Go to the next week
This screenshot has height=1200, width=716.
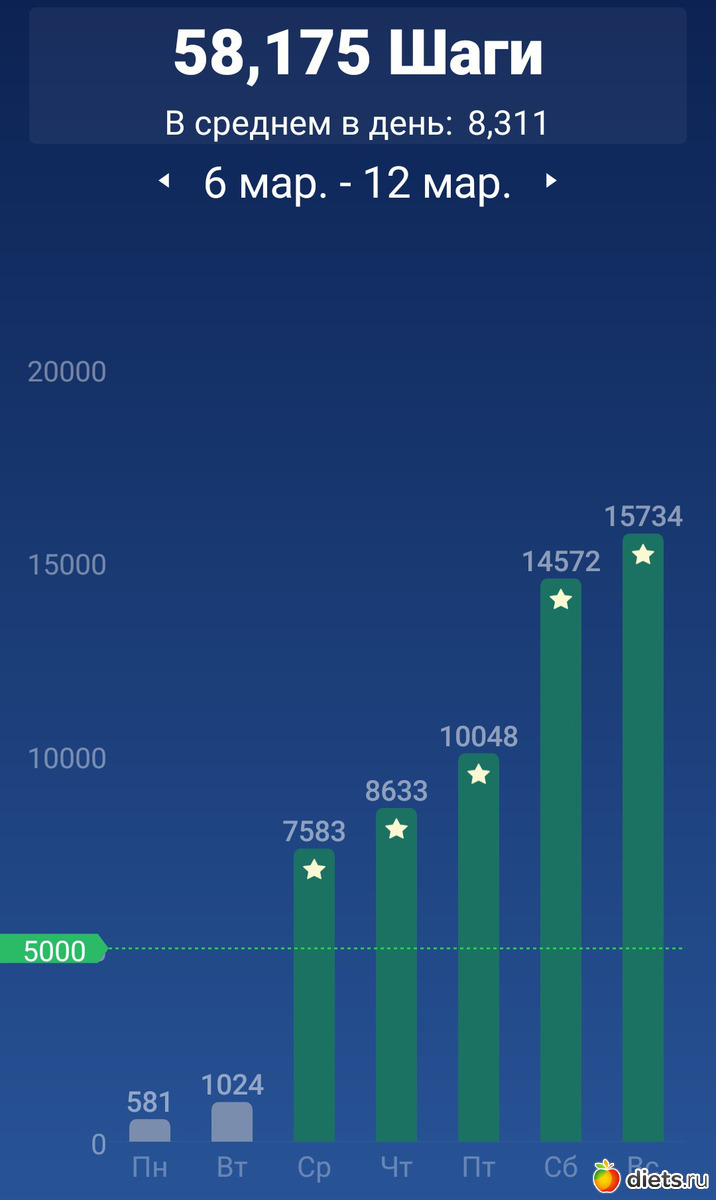click(550, 182)
